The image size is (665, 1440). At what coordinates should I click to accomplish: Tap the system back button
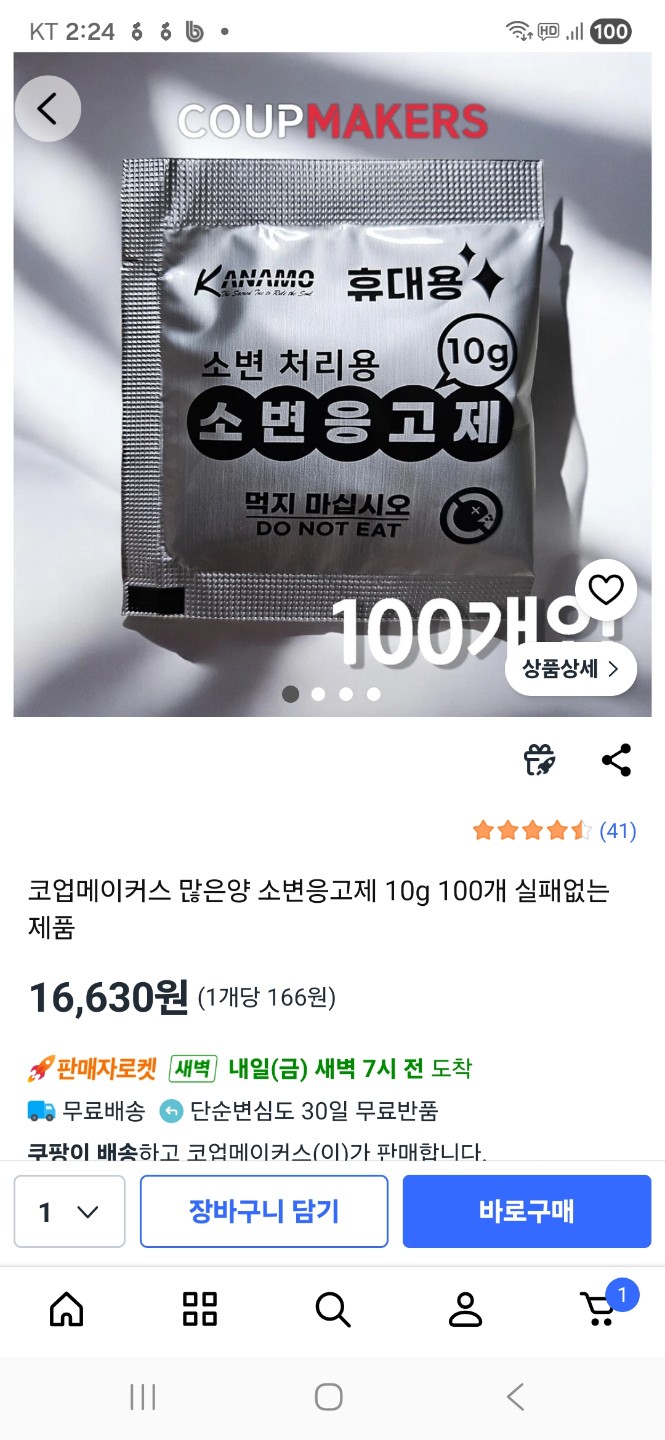[515, 1397]
